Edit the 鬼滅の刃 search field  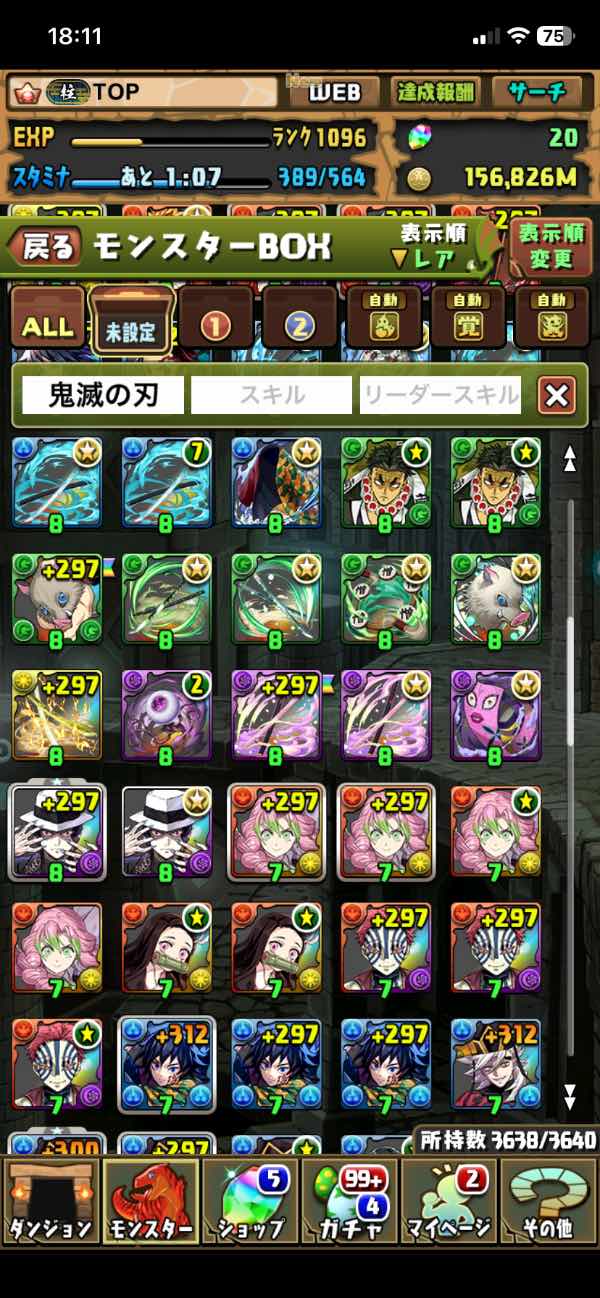click(x=103, y=395)
